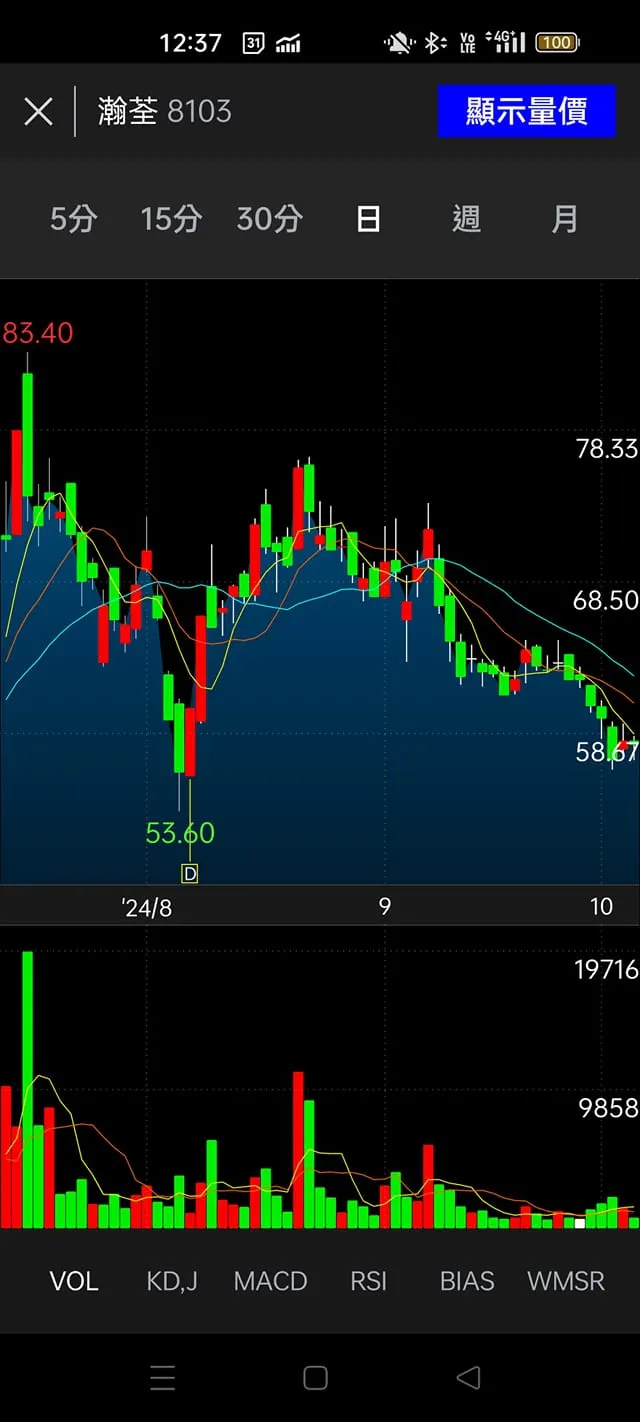Image resolution: width=640 pixels, height=1422 pixels.
Task: Show the MACD indicator
Action: [x=270, y=1281]
